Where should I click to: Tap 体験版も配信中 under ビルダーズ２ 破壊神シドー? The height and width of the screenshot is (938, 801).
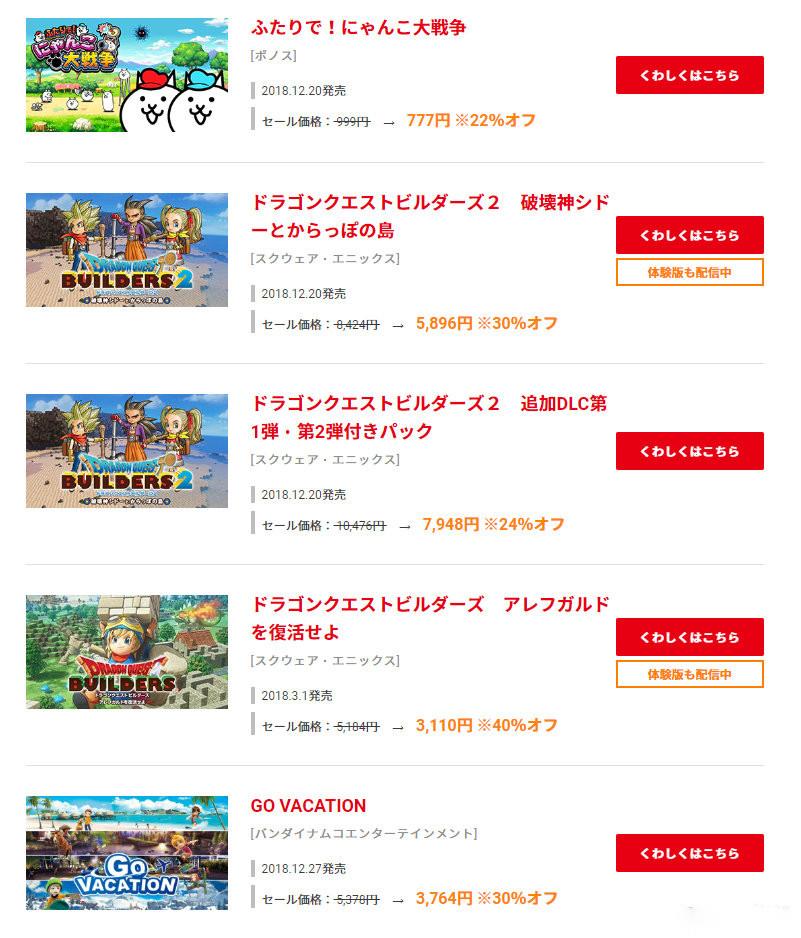[689, 272]
